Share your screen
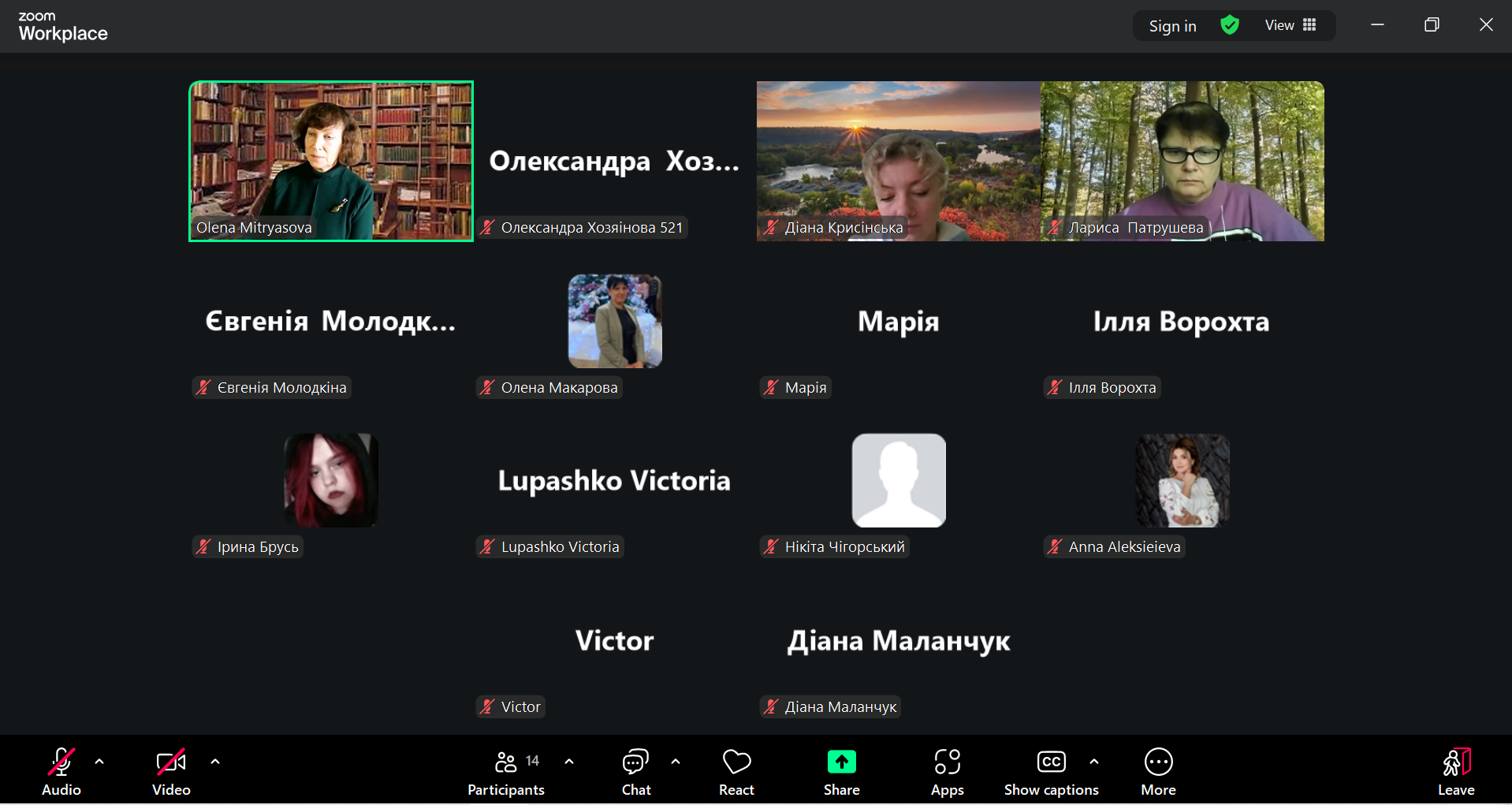Viewport: 1512px width, 805px height. coord(841,771)
